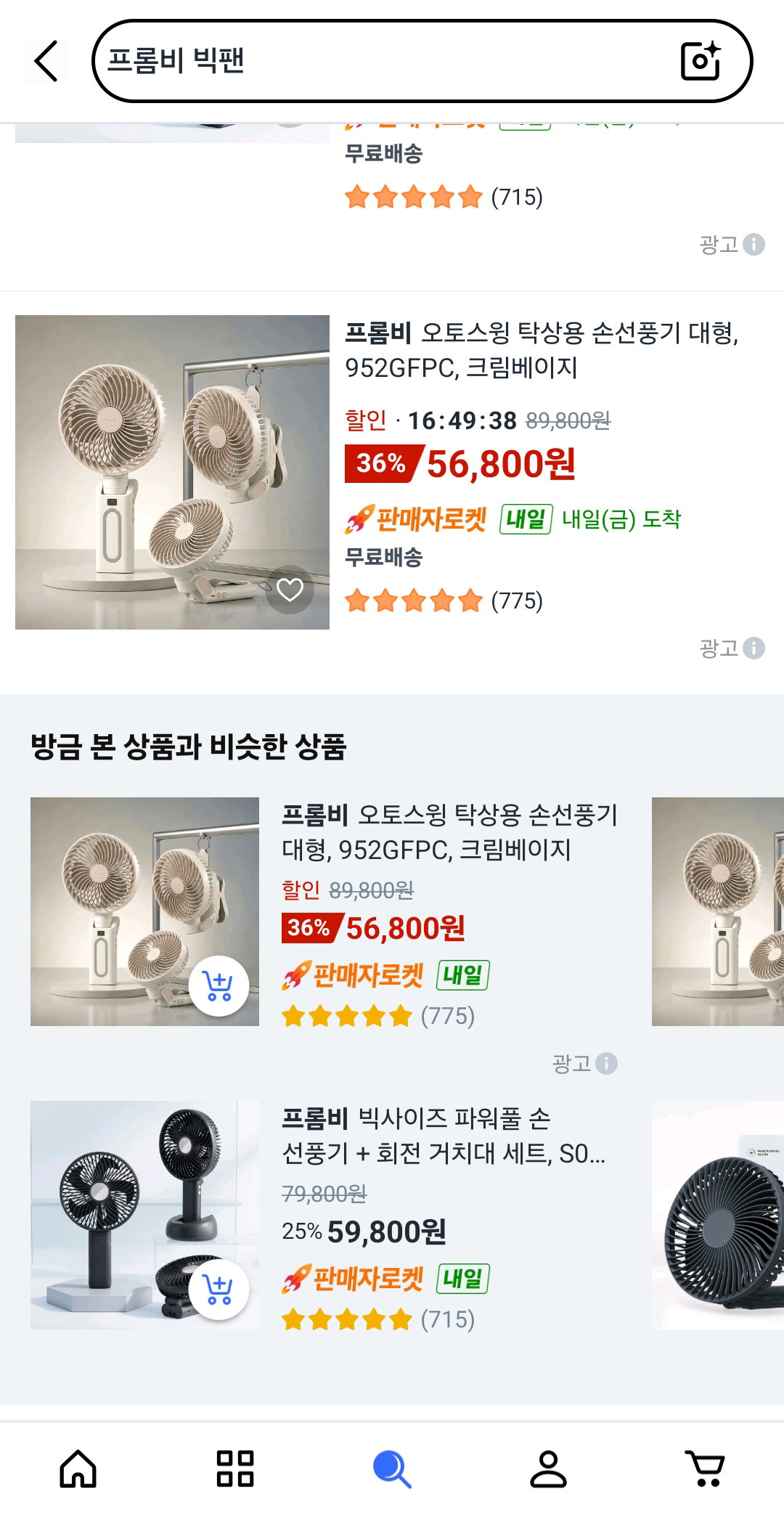Open camera image search icon

(x=700, y=61)
